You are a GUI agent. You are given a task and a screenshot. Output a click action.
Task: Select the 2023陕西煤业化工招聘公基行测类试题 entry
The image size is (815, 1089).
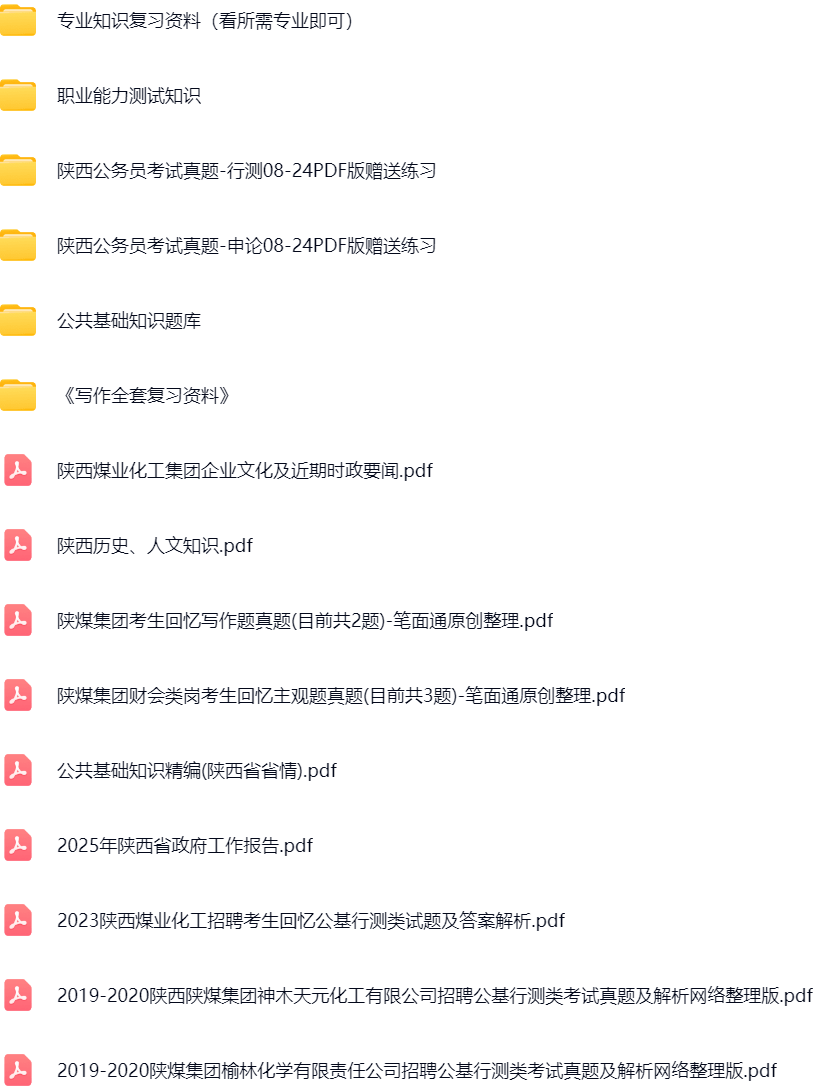coord(310,921)
